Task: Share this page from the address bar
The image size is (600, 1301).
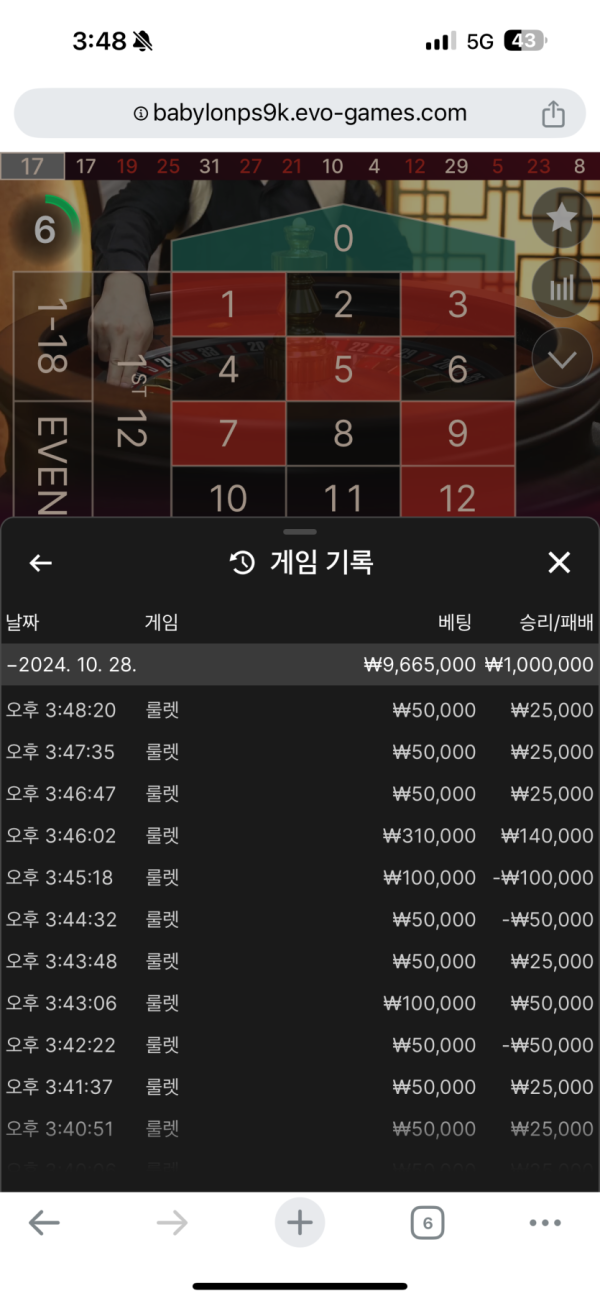Action: click(553, 114)
